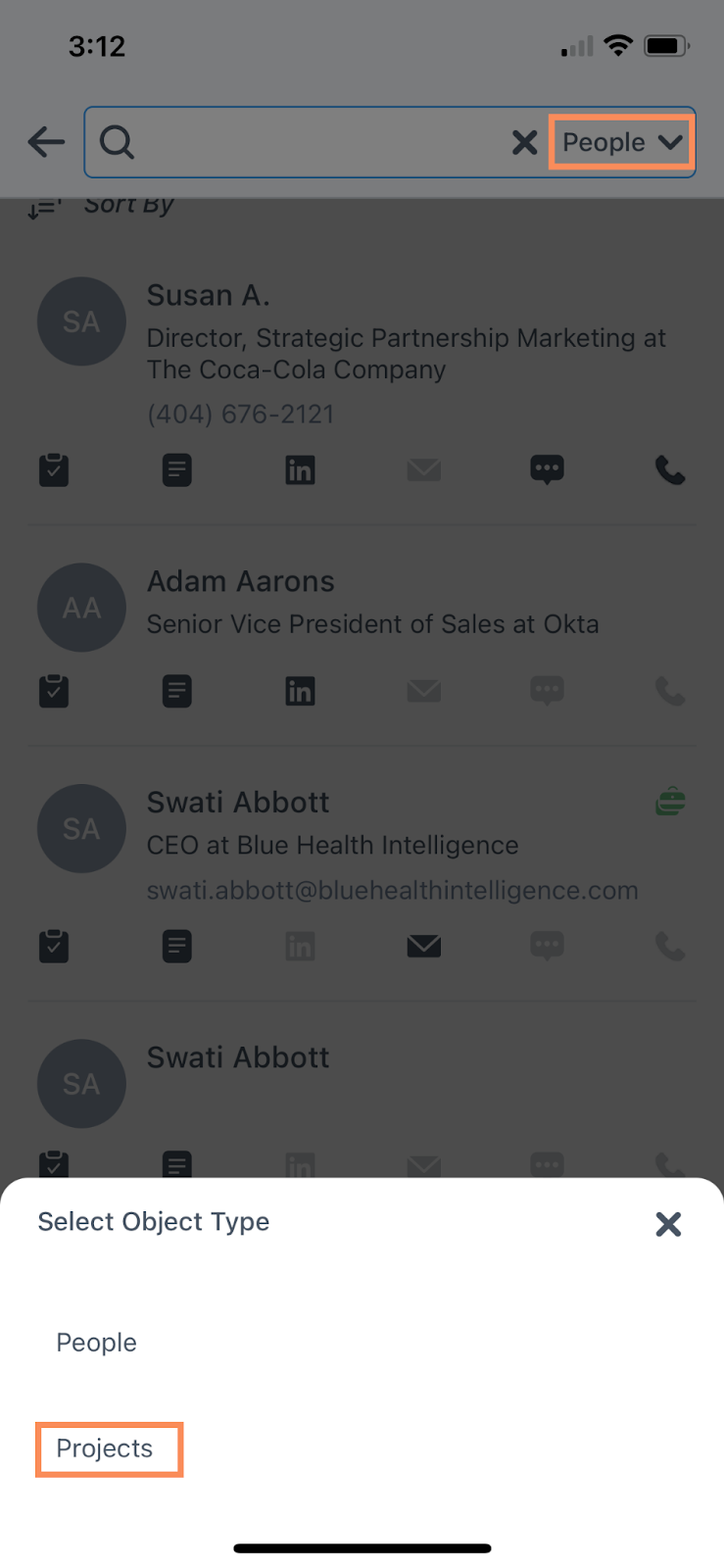Open Susan A.'s contact entry
Image resolution: width=724 pixels, height=1568 pixels.
click(x=362, y=353)
